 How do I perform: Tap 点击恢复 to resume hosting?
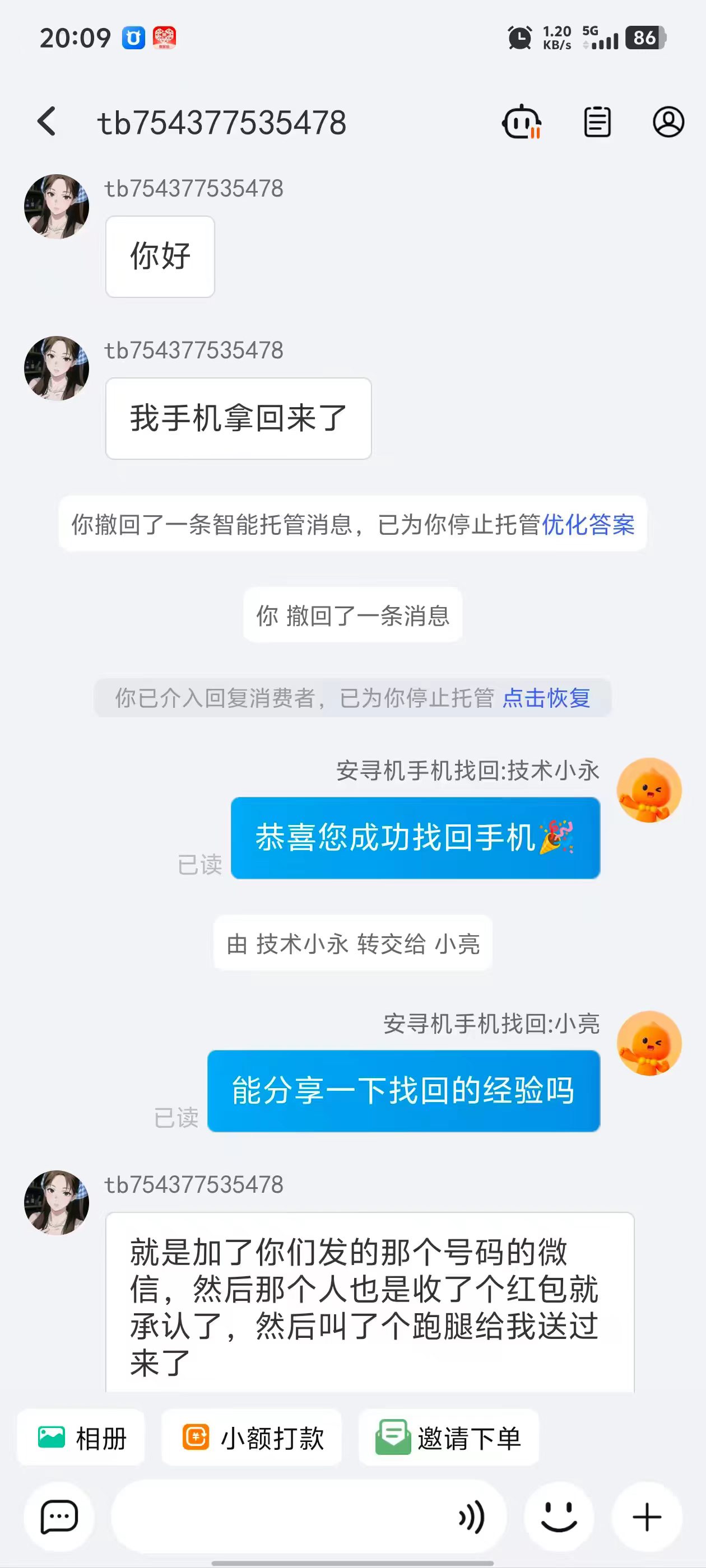coord(546,698)
